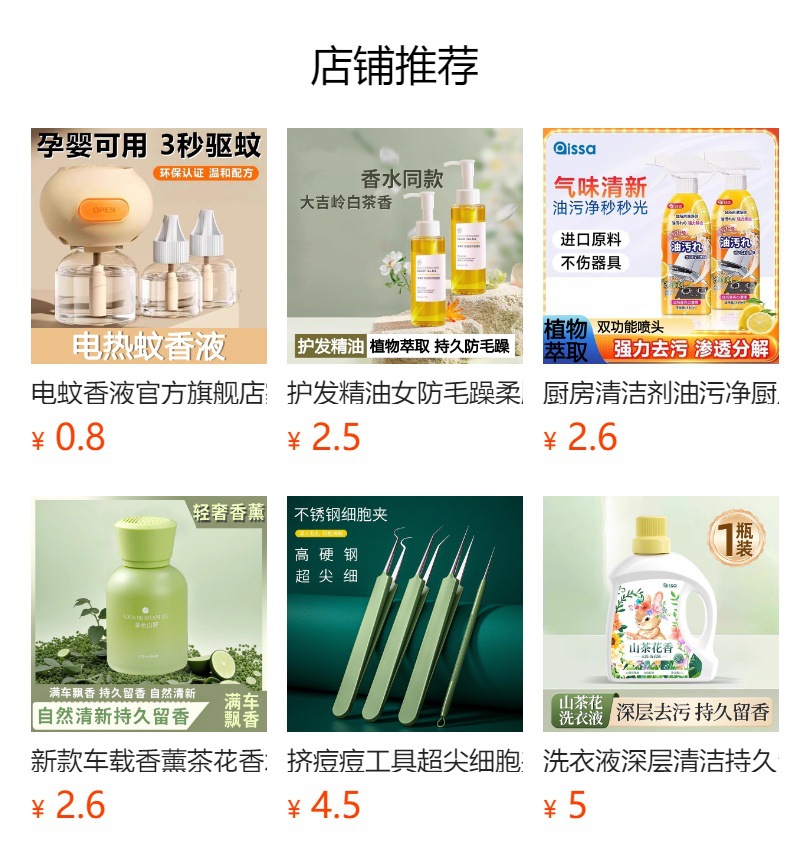Tap the 挤痘痘工具 tweezers product card

click(405, 614)
